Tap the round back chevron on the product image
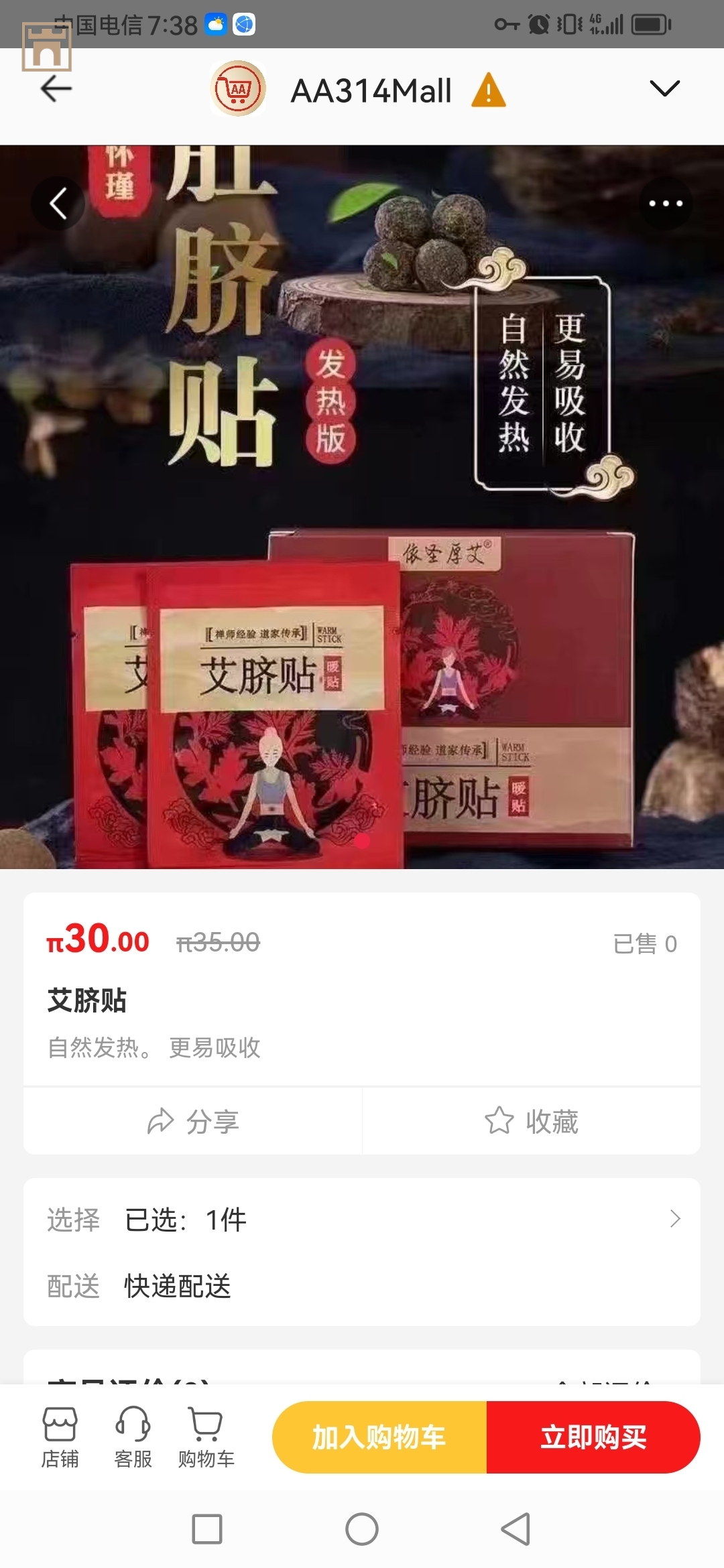The width and height of the screenshot is (724, 1568). [58, 203]
